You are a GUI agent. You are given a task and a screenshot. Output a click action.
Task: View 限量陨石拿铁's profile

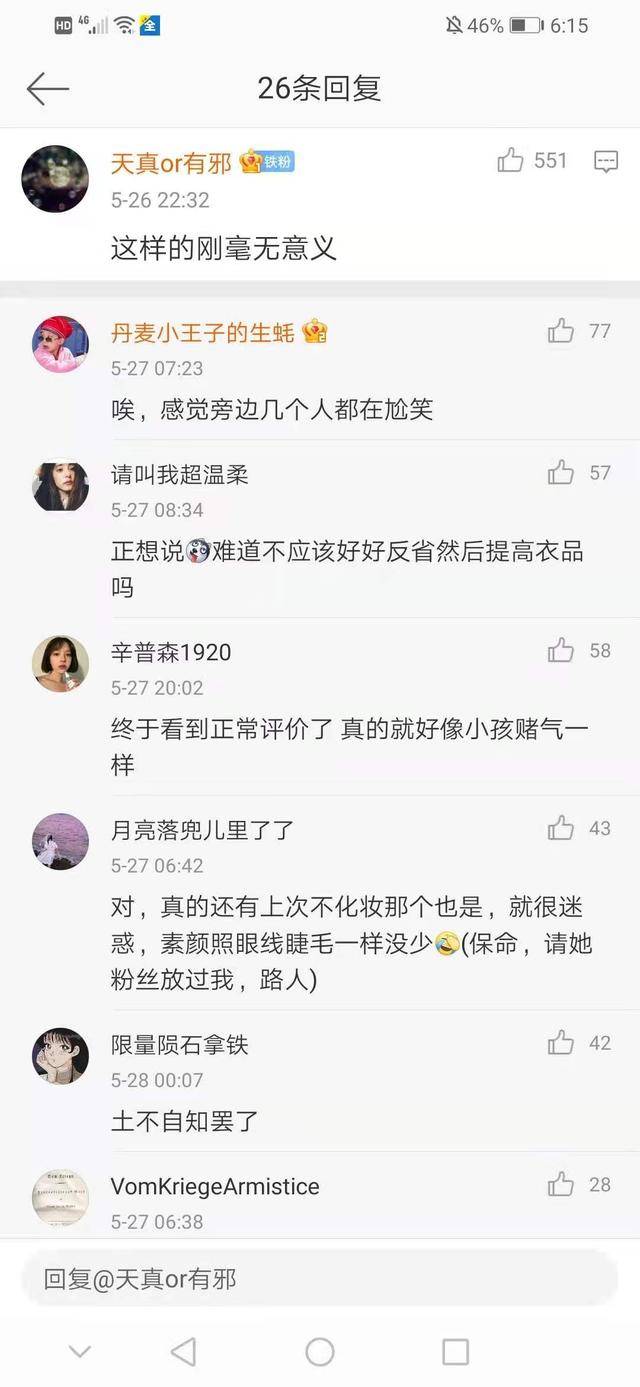click(x=60, y=1056)
